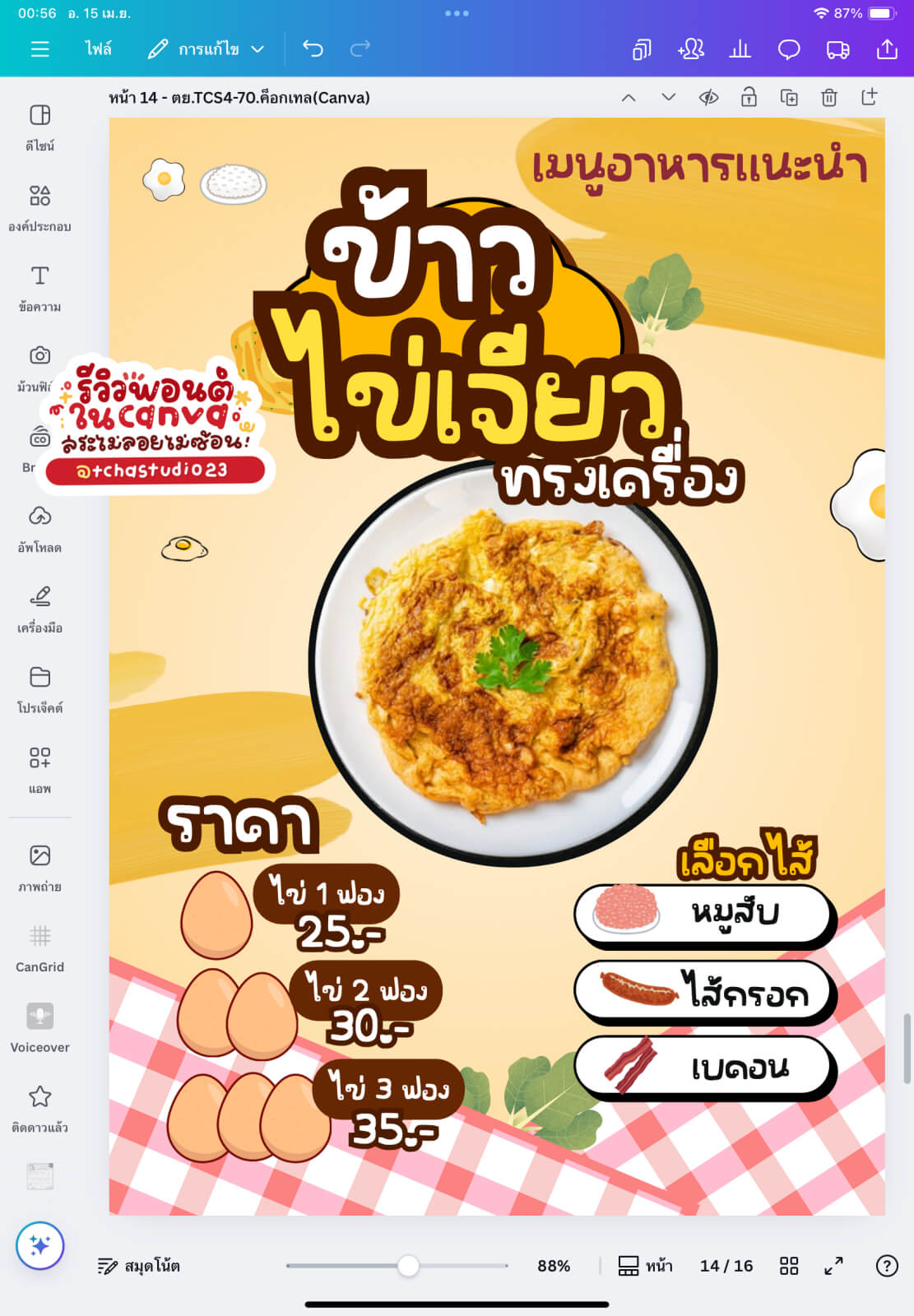Open the CanGrid app

39,948
